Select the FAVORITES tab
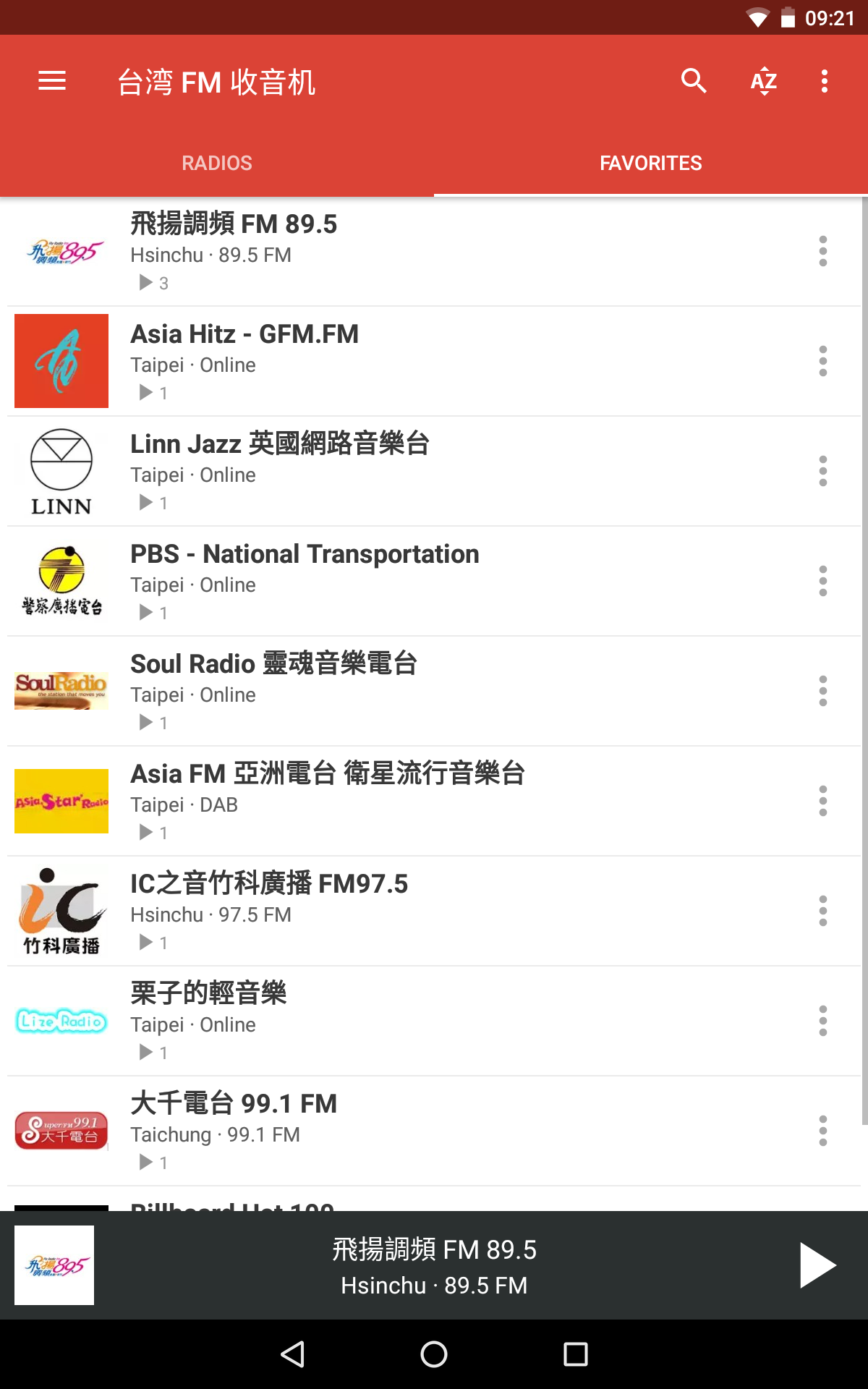This screenshot has height=1389, width=868. click(650, 163)
